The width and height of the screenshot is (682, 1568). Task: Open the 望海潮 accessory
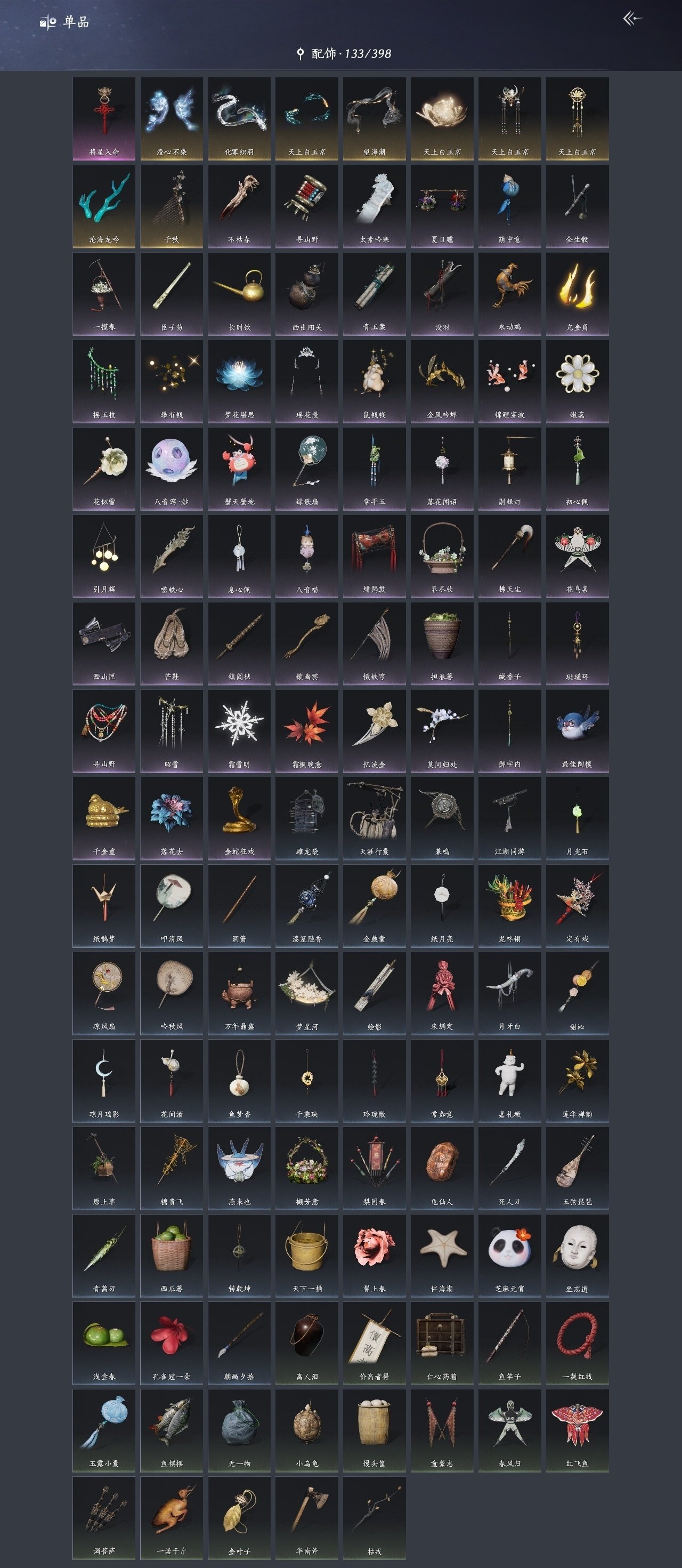pyautogui.click(x=374, y=118)
